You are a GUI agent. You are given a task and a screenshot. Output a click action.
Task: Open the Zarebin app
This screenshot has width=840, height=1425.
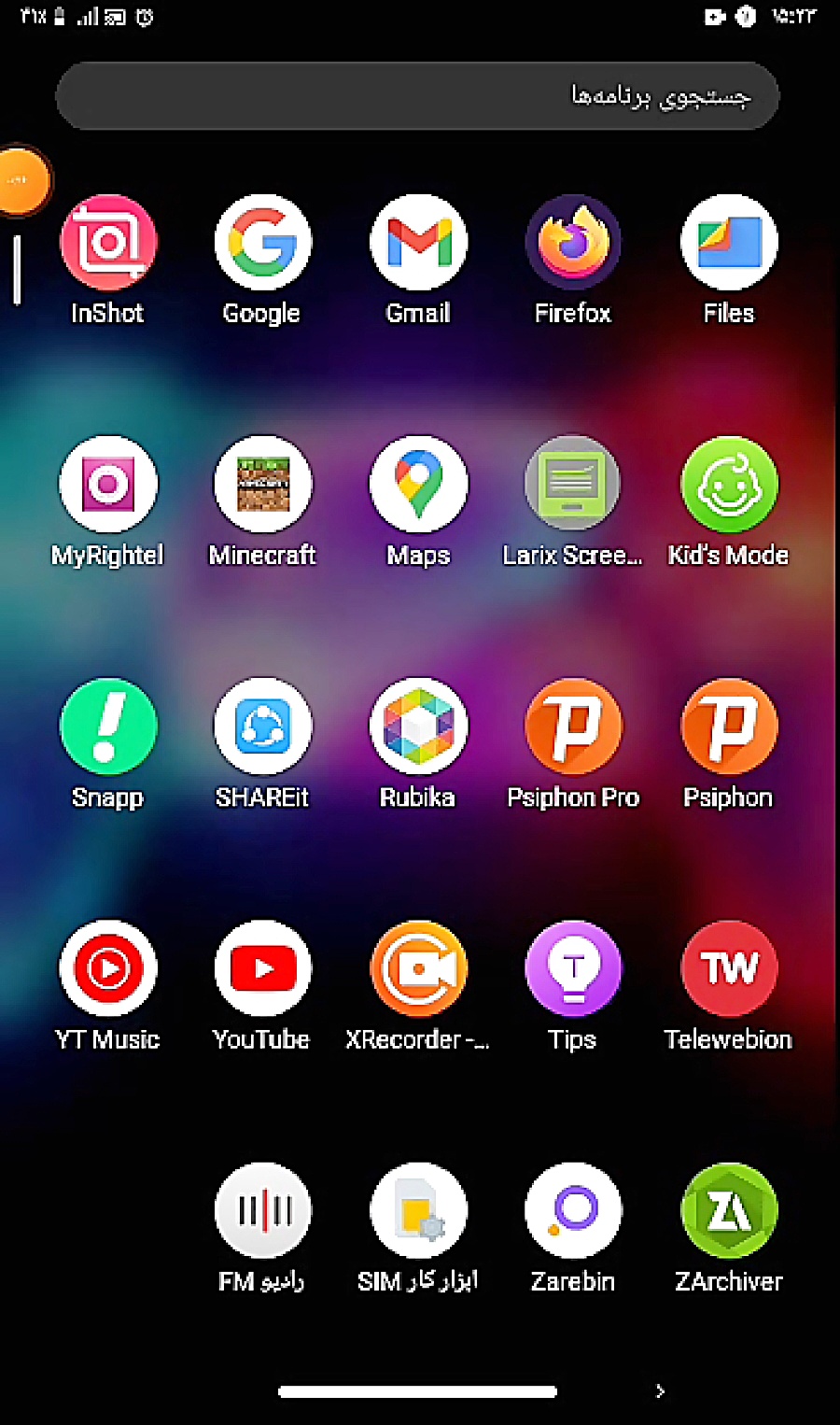pos(573,1210)
